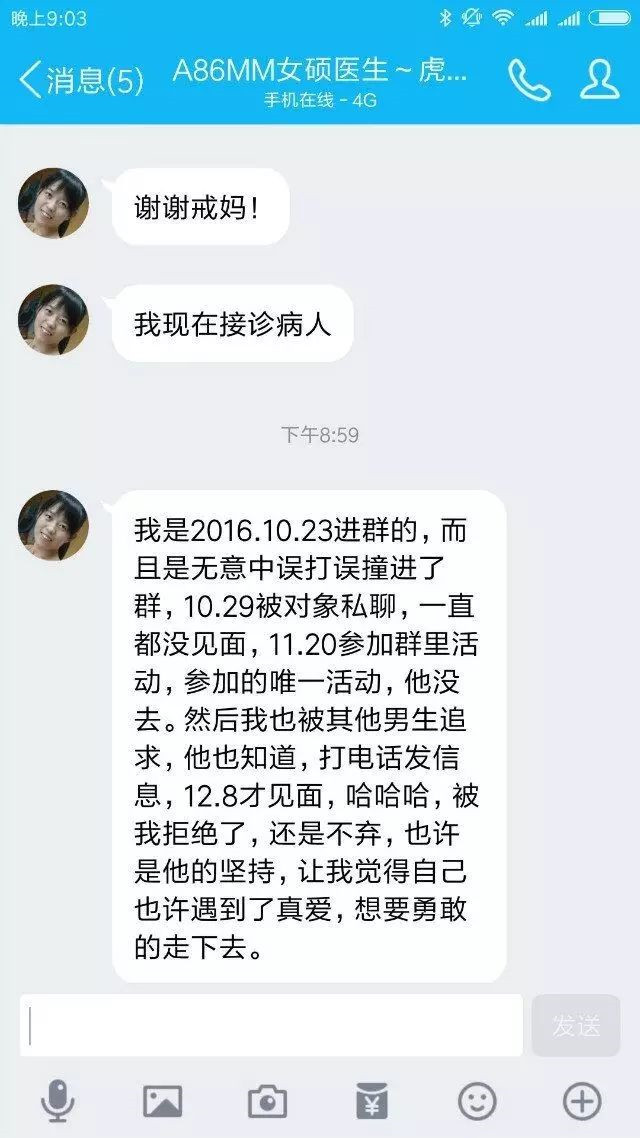Image resolution: width=640 pixels, height=1138 pixels.
Task: Open the camera to take a photo
Action: point(267,1102)
